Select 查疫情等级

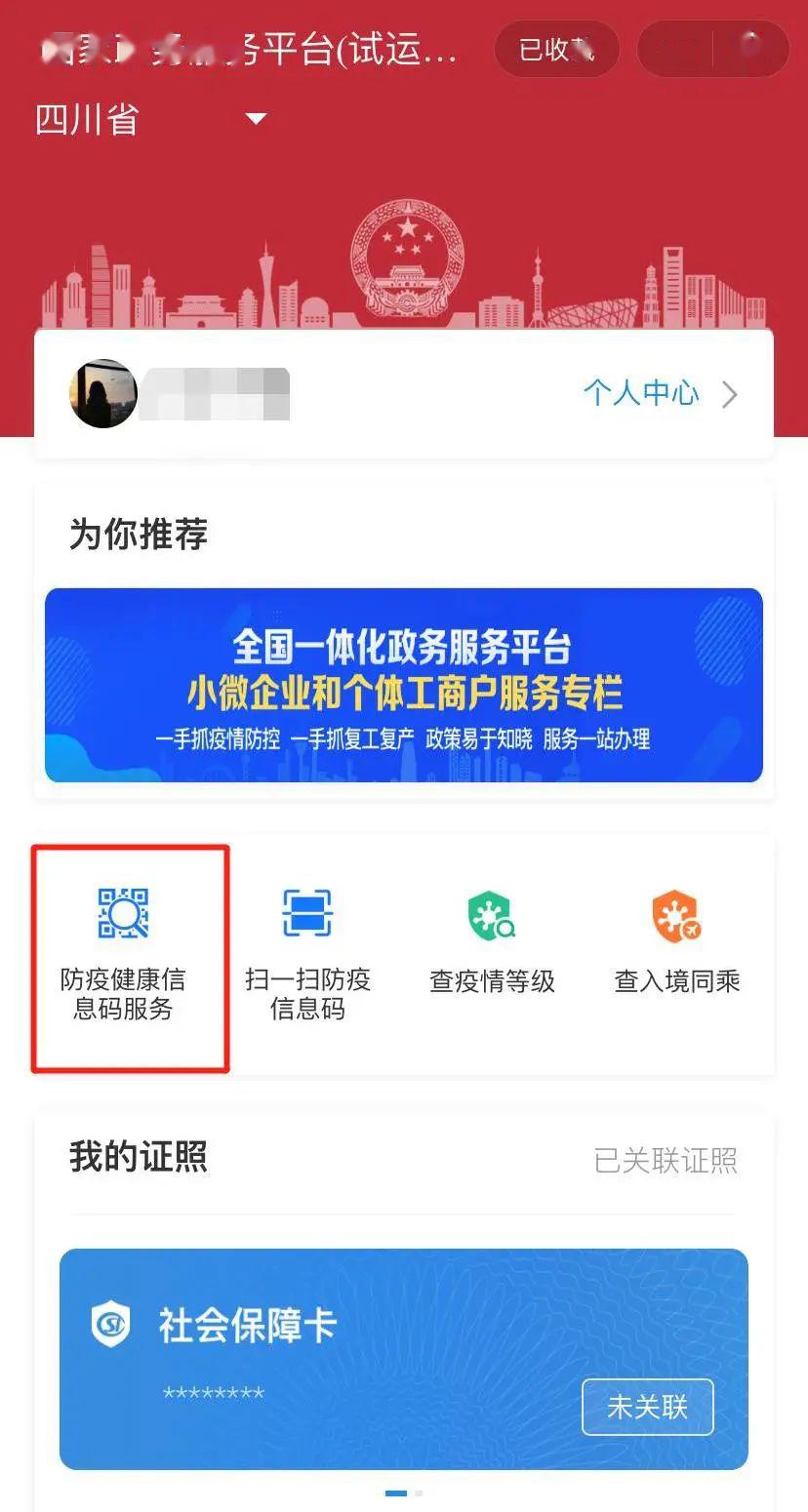tap(492, 940)
